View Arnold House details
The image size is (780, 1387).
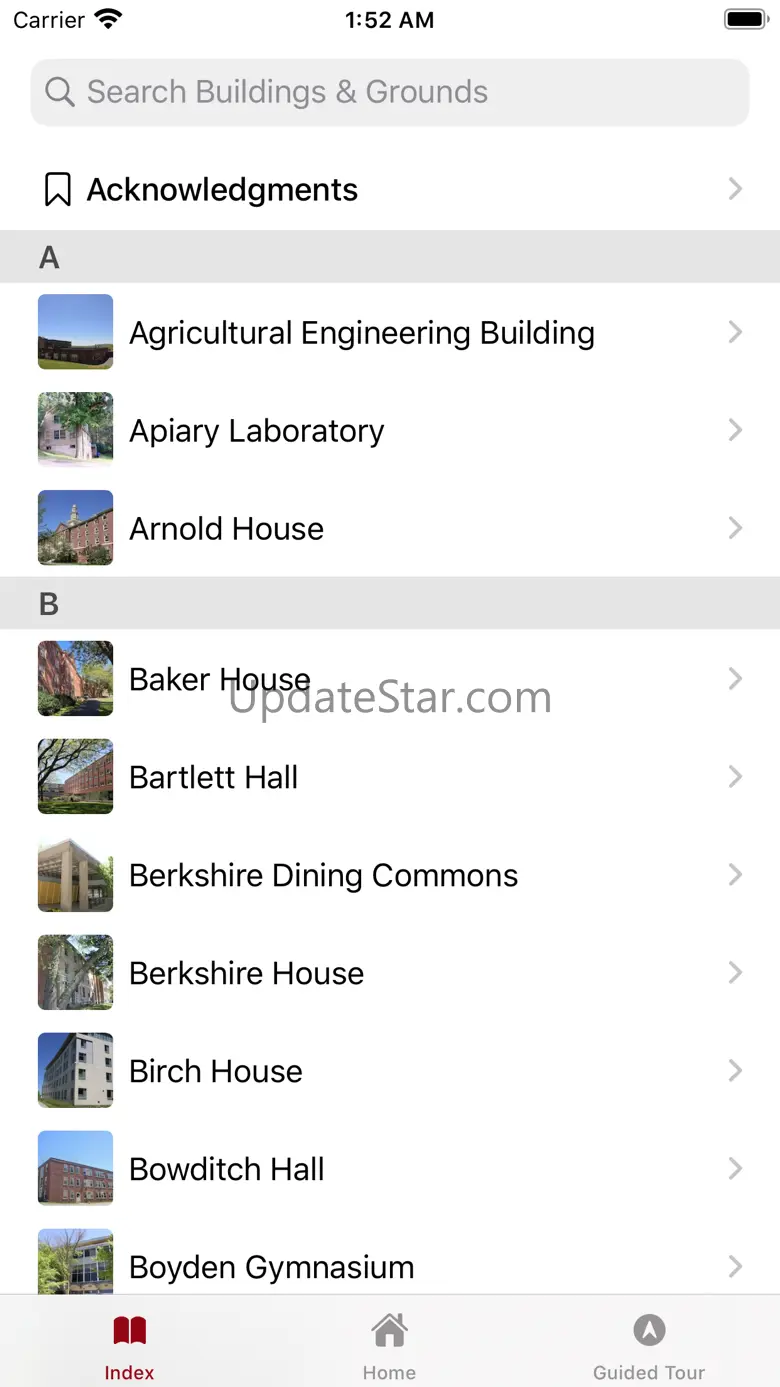coord(390,528)
